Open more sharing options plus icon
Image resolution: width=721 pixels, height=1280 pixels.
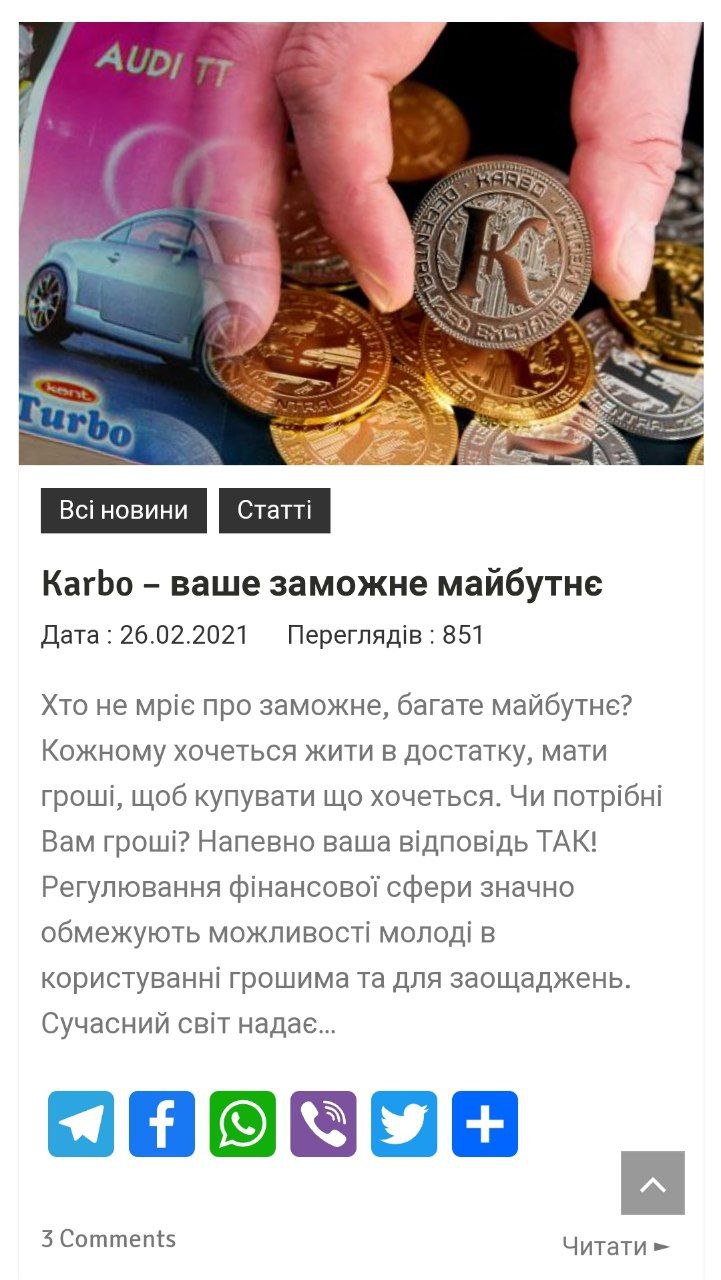485,1124
